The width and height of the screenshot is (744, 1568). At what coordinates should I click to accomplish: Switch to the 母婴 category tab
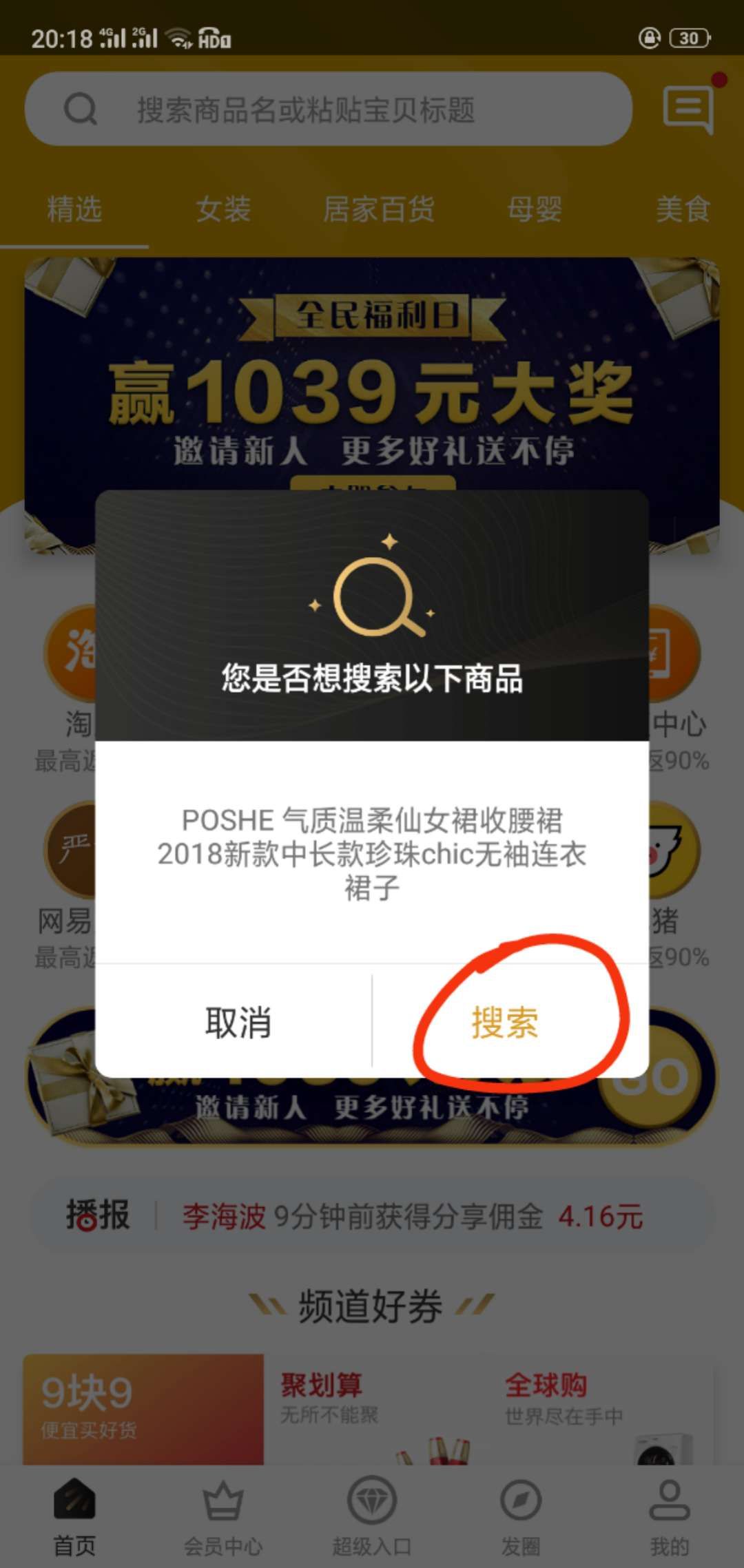535,209
